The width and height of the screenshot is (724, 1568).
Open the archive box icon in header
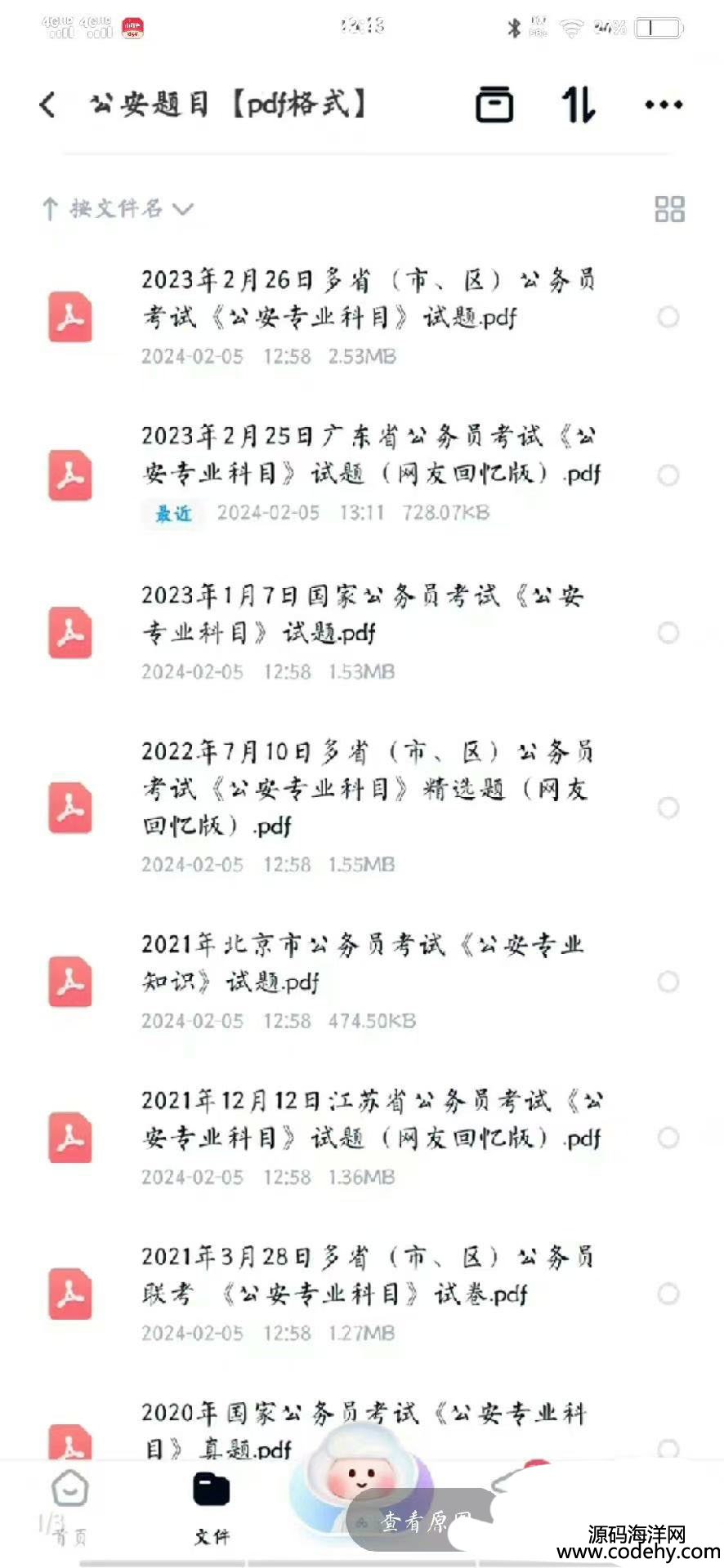coord(494,104)
